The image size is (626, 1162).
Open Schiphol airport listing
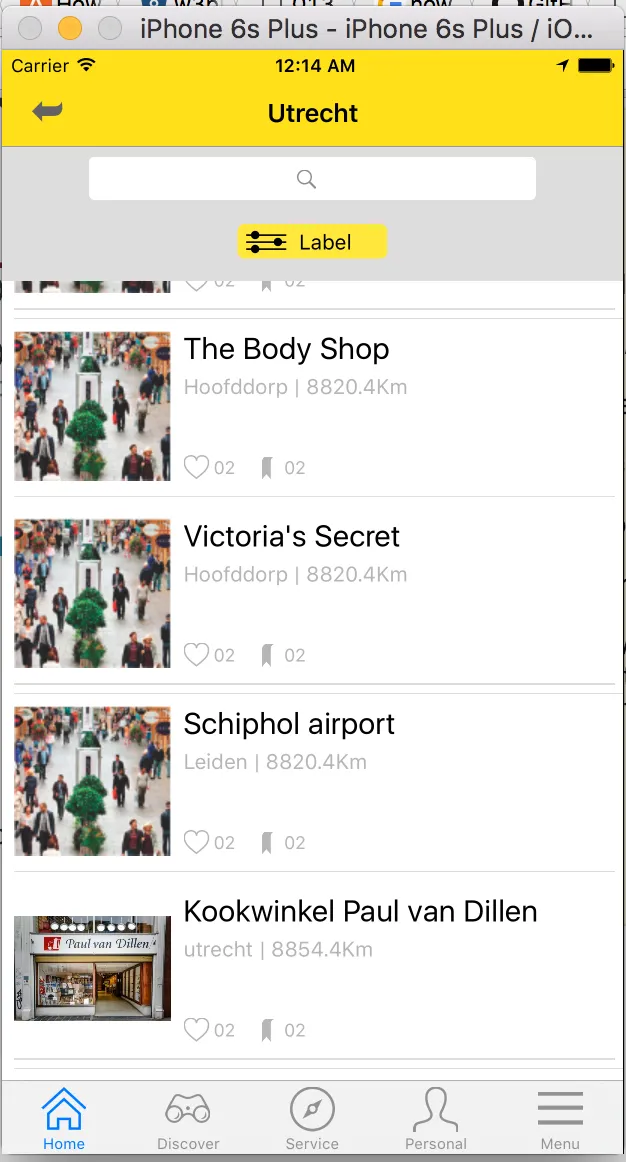point(289,724)
